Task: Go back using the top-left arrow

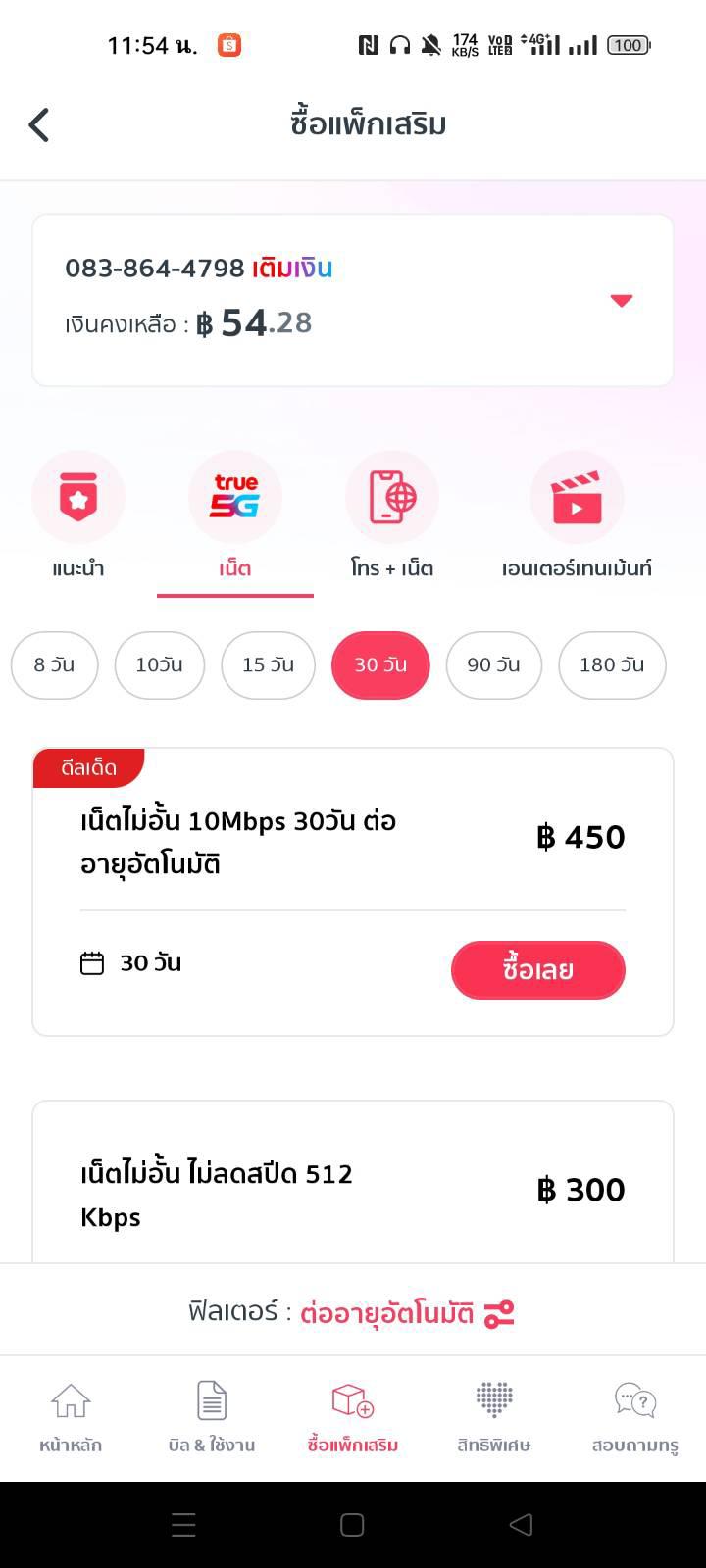Action: coord(39,124)
